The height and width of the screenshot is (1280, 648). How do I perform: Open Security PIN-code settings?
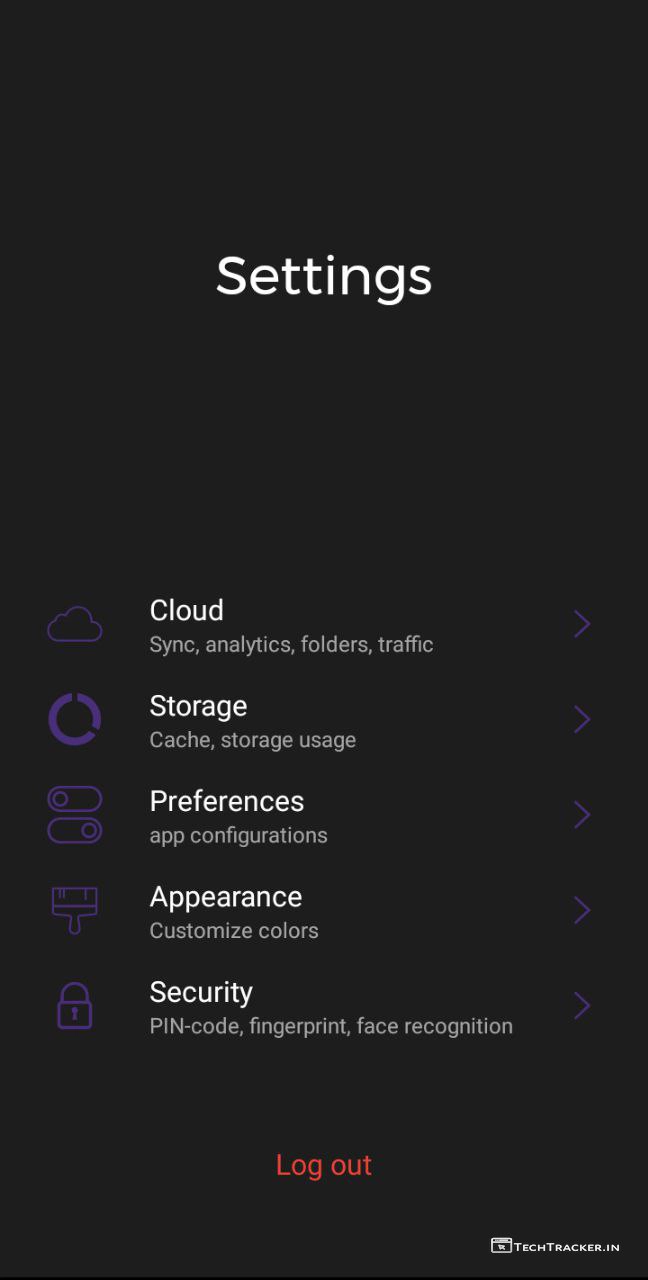320,1007
